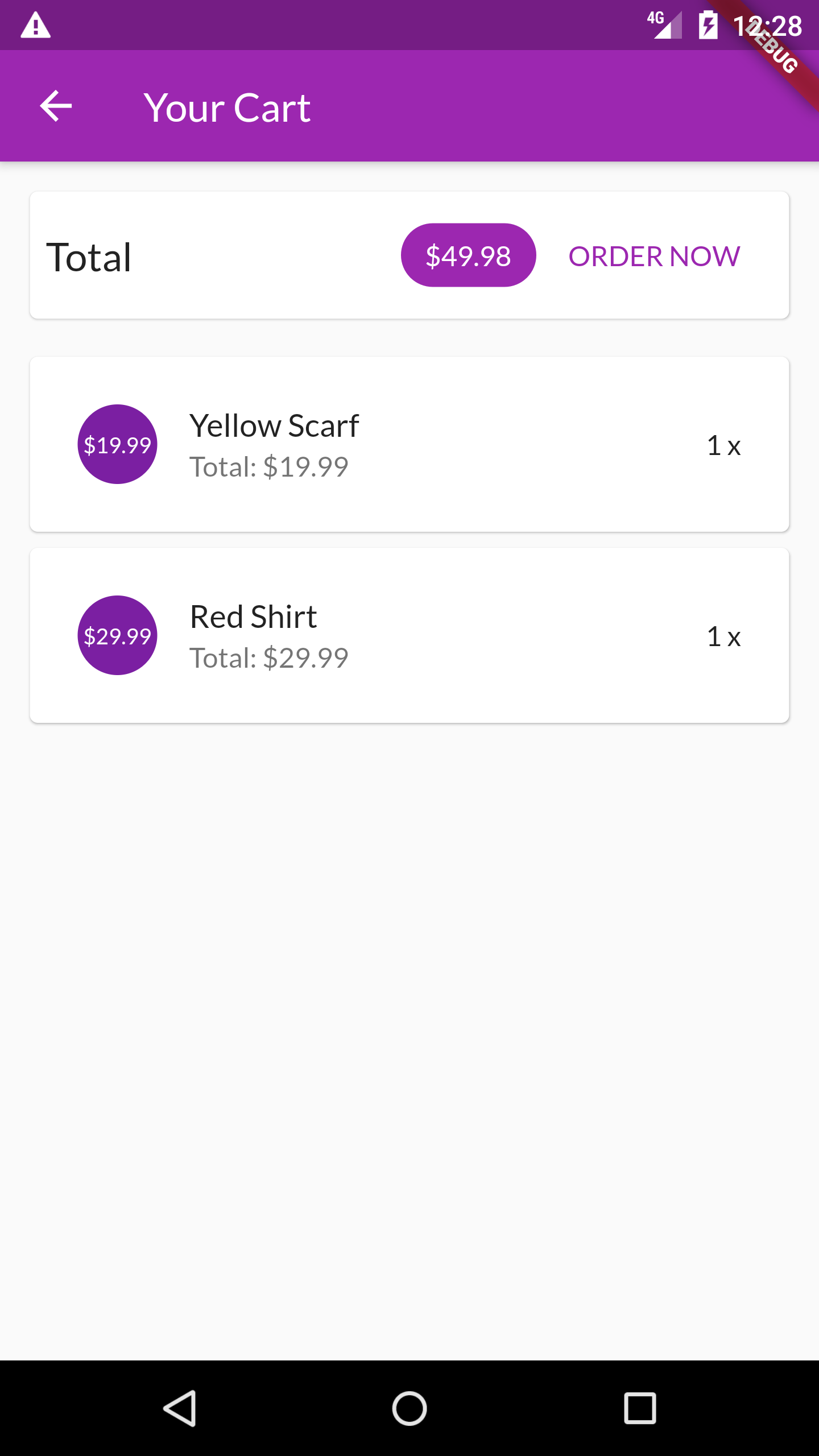This screenshot has height=1456, width=819.
Task: Tap the 1 x quantity next to Red Shirt
Action: 723,636
